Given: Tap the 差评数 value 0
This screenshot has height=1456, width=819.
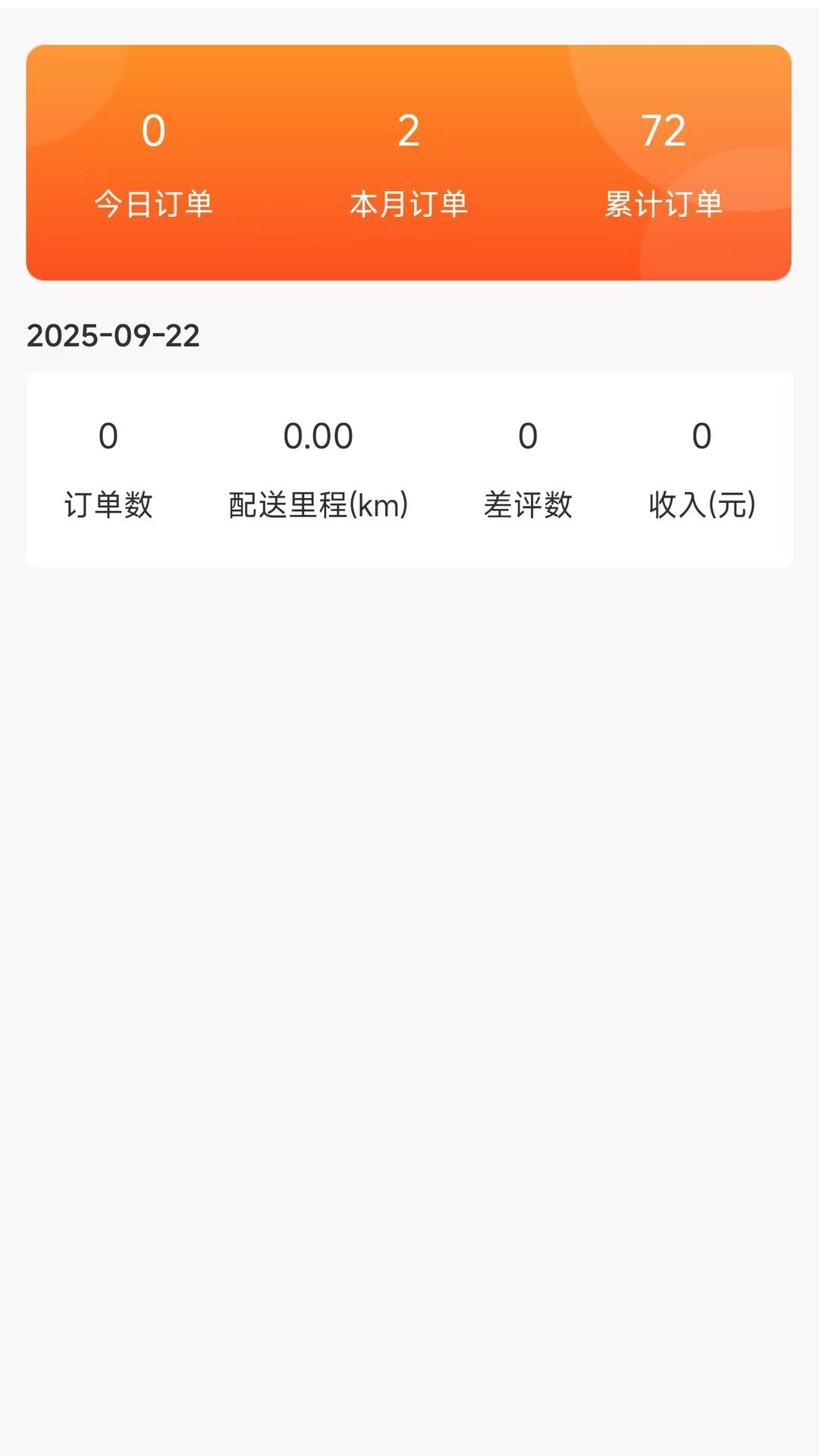Looking at the screenshot, I should 527,435.
